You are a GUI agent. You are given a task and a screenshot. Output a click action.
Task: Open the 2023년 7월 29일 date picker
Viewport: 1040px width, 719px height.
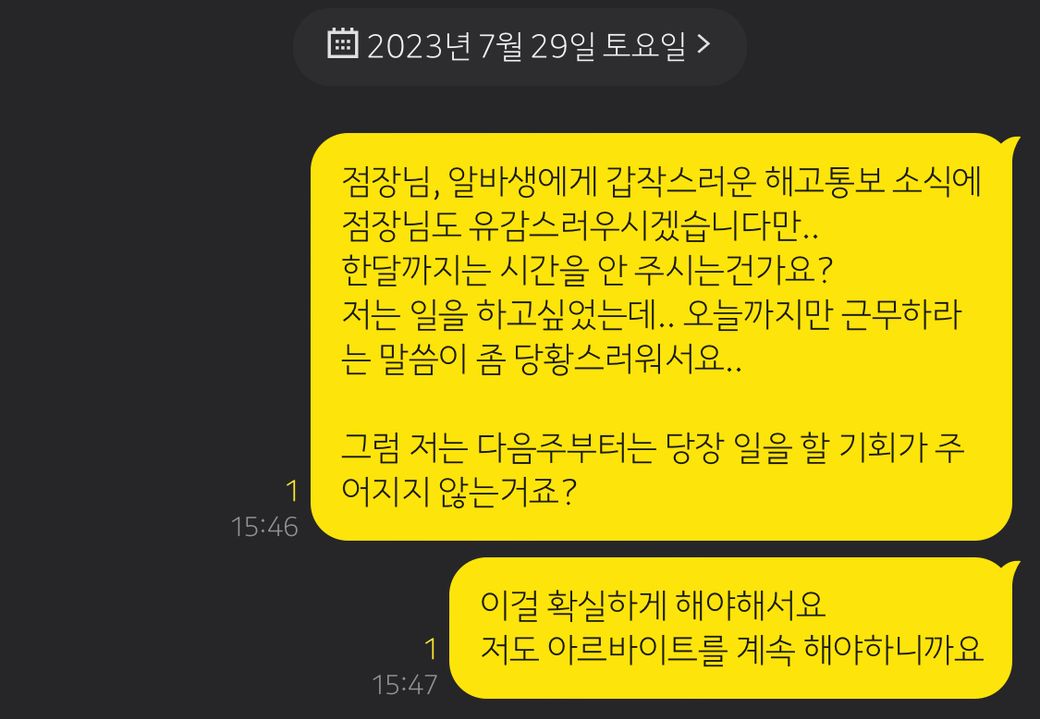(x=519, y=46)
